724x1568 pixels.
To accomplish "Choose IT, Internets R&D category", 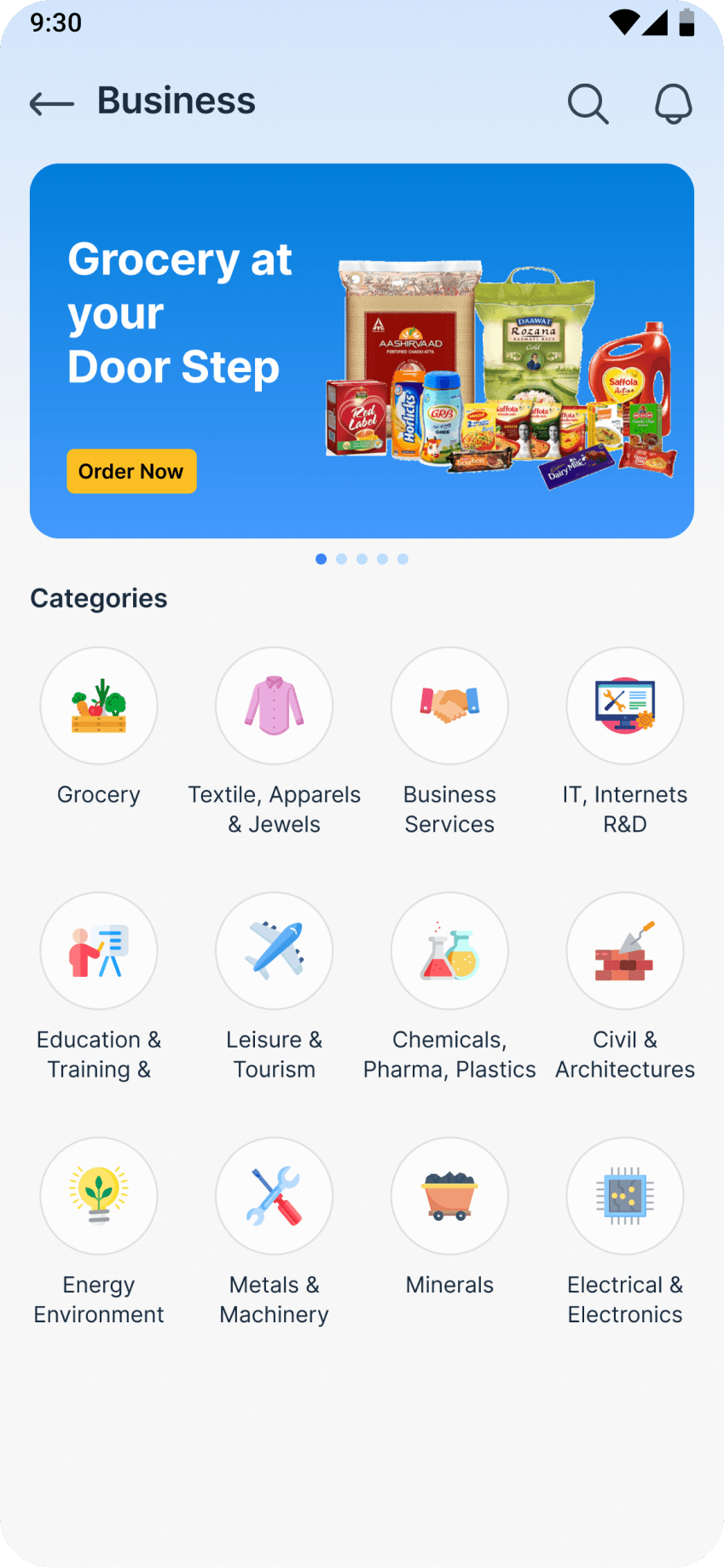I will click(x=624, y=706).
